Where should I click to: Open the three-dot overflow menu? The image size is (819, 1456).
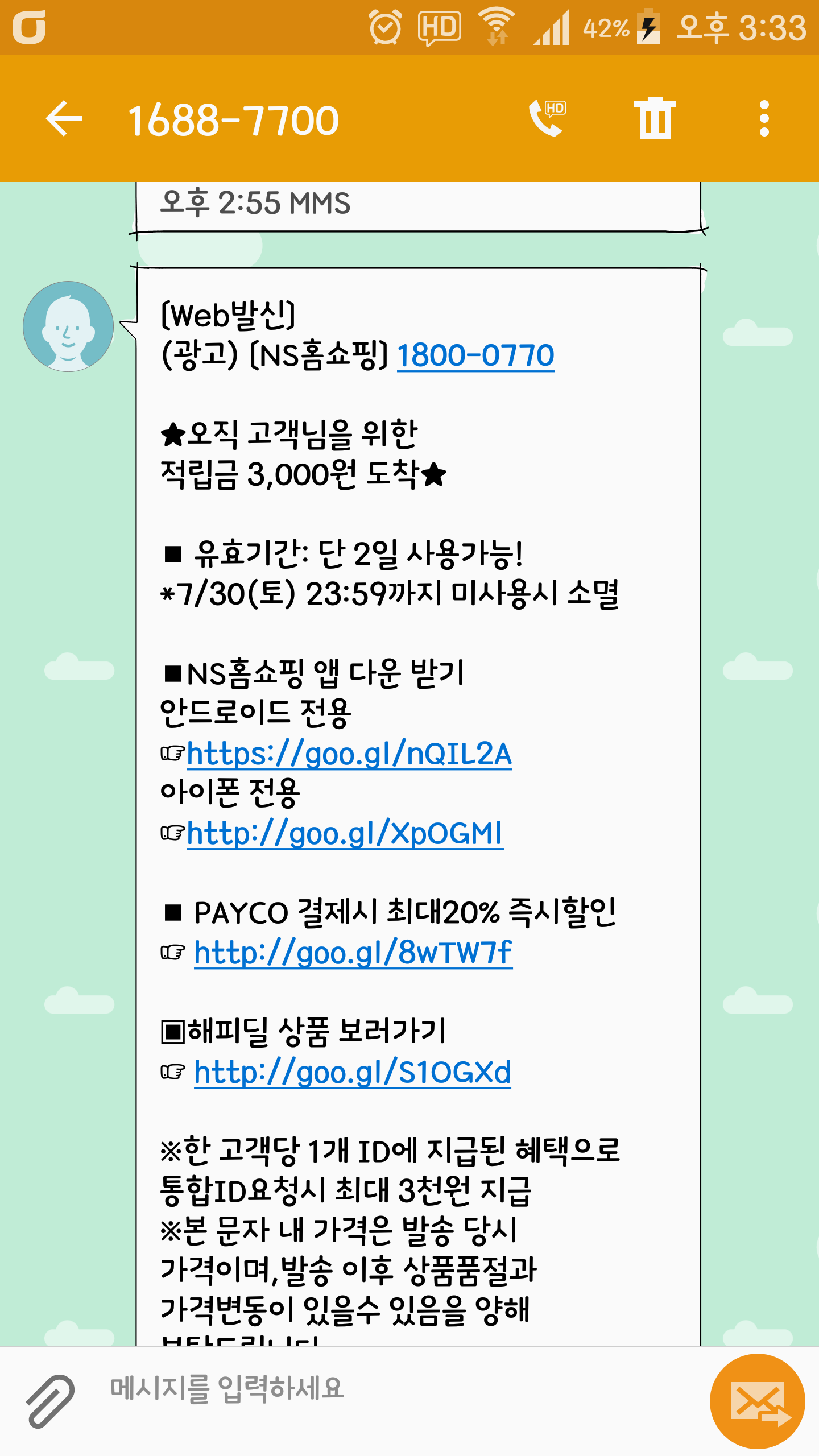pos(764,118)
